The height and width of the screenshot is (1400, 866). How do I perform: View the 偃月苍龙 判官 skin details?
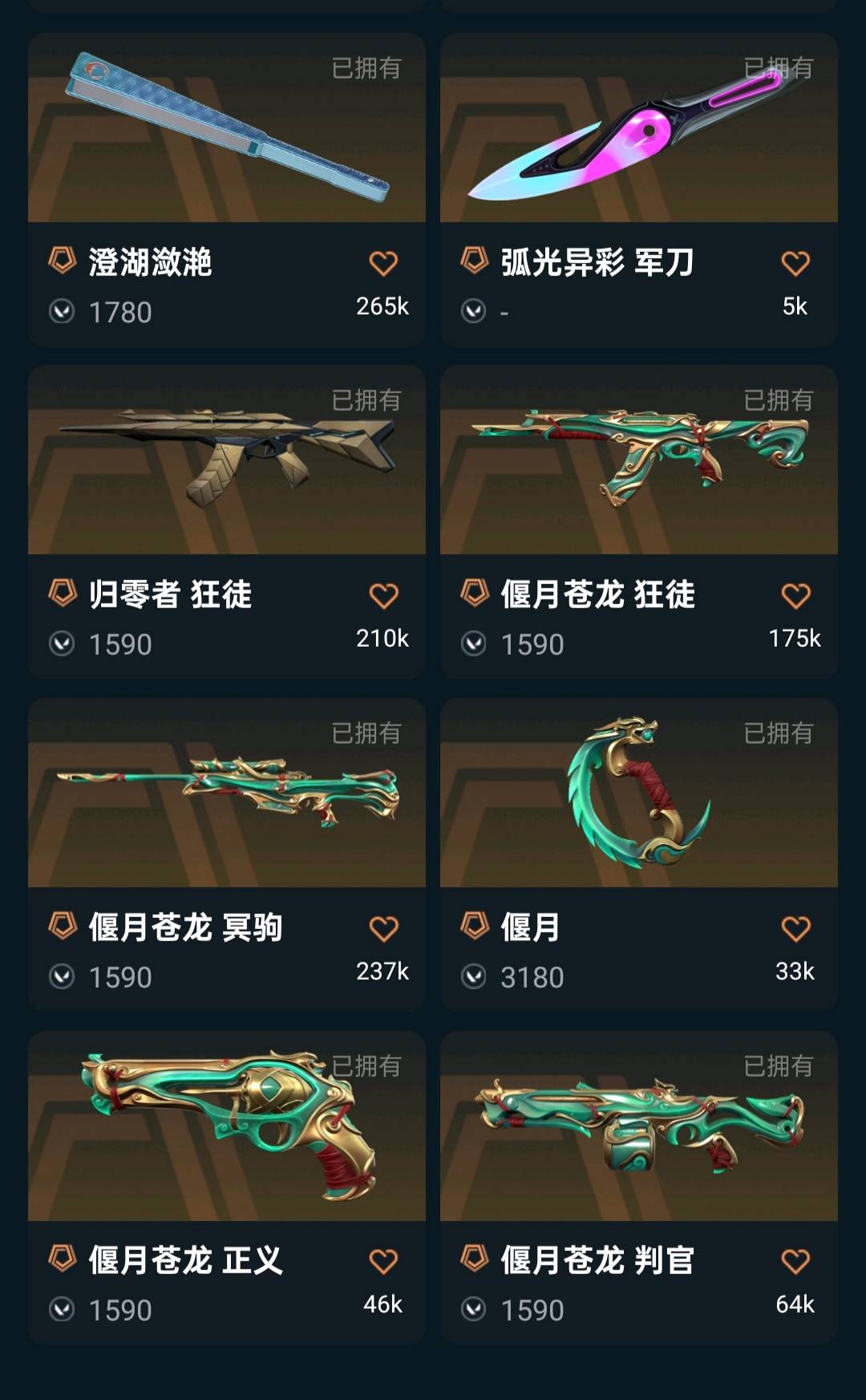point(638,1126)
